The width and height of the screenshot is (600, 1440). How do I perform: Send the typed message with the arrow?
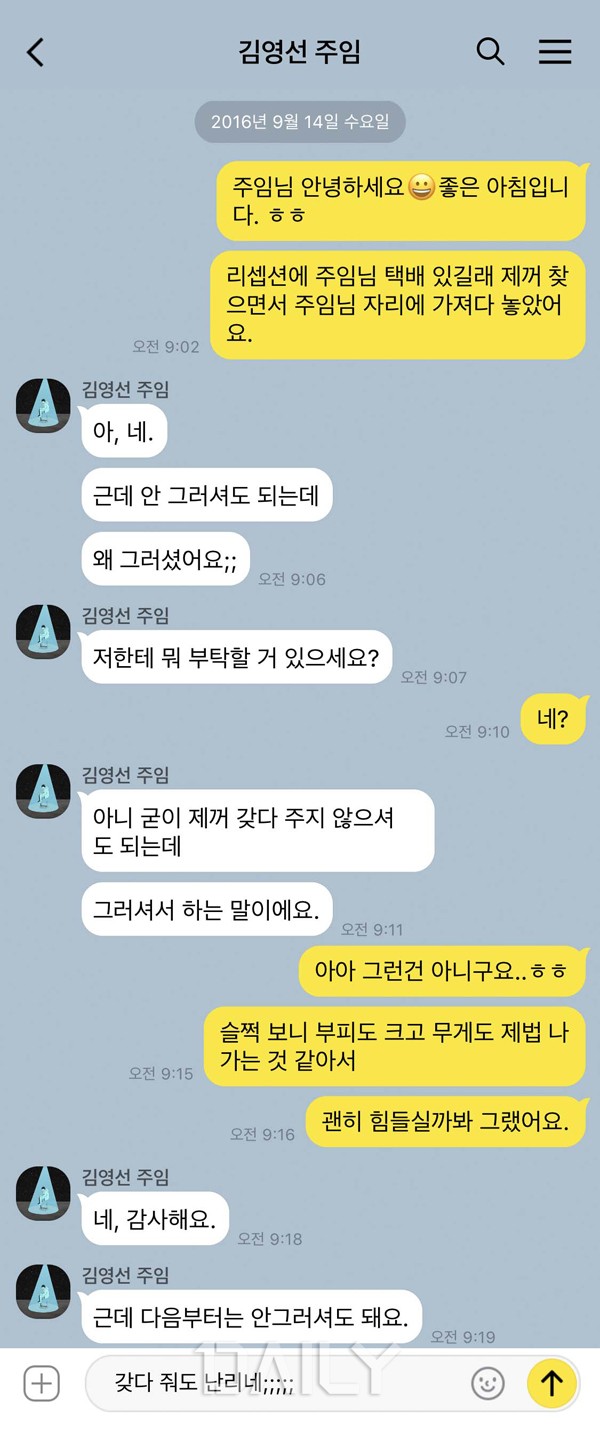pos(551,1383)
